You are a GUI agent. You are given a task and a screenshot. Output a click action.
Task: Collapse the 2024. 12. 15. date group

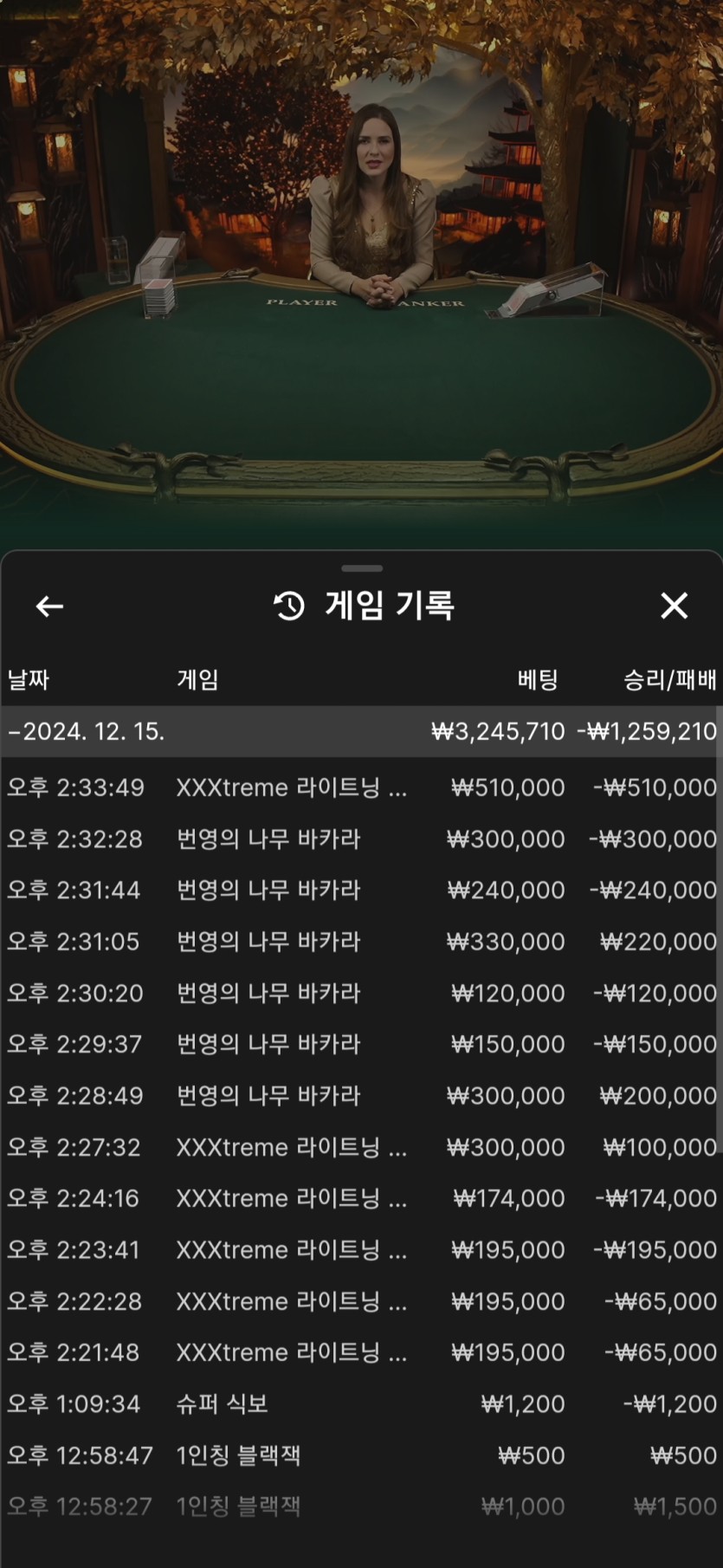click(87, 731)
